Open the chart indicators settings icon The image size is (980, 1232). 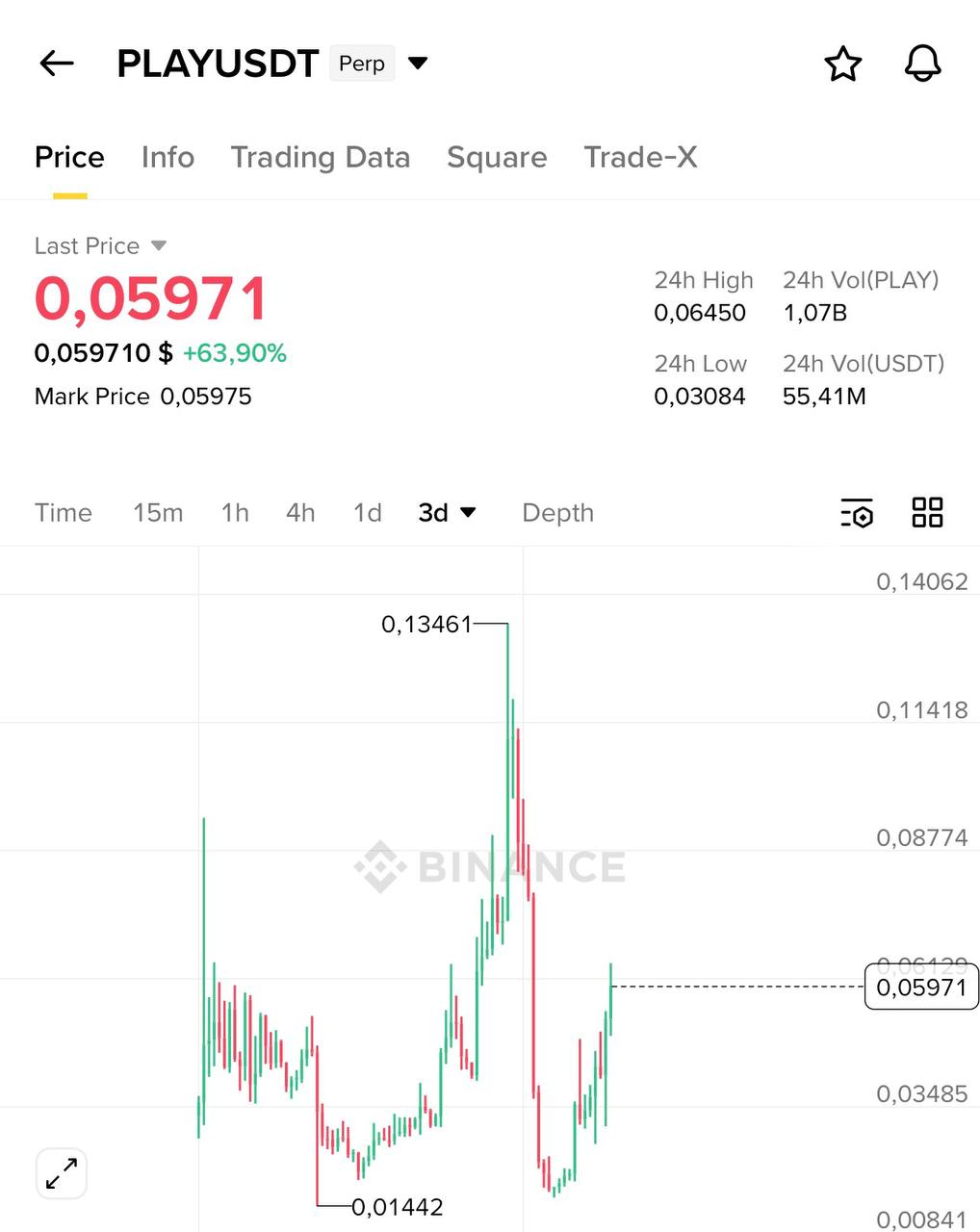point(856,513)
